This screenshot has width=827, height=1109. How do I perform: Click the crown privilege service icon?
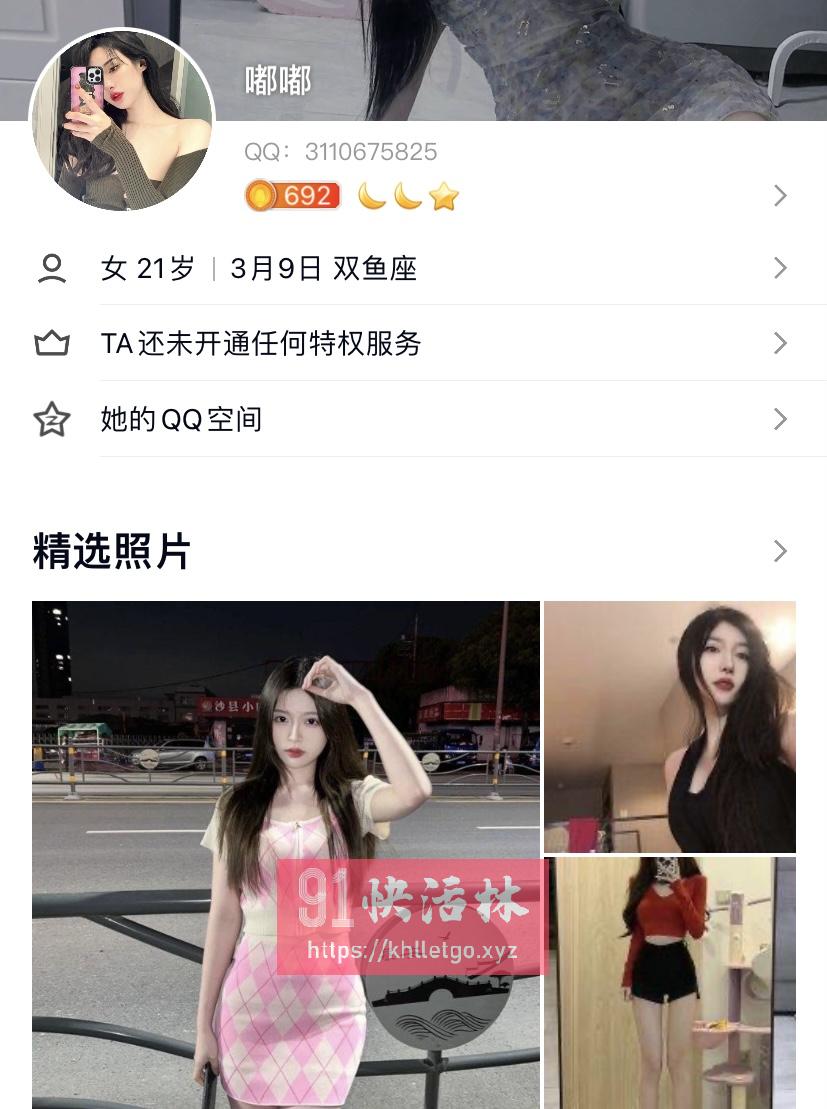click(52, 343)
